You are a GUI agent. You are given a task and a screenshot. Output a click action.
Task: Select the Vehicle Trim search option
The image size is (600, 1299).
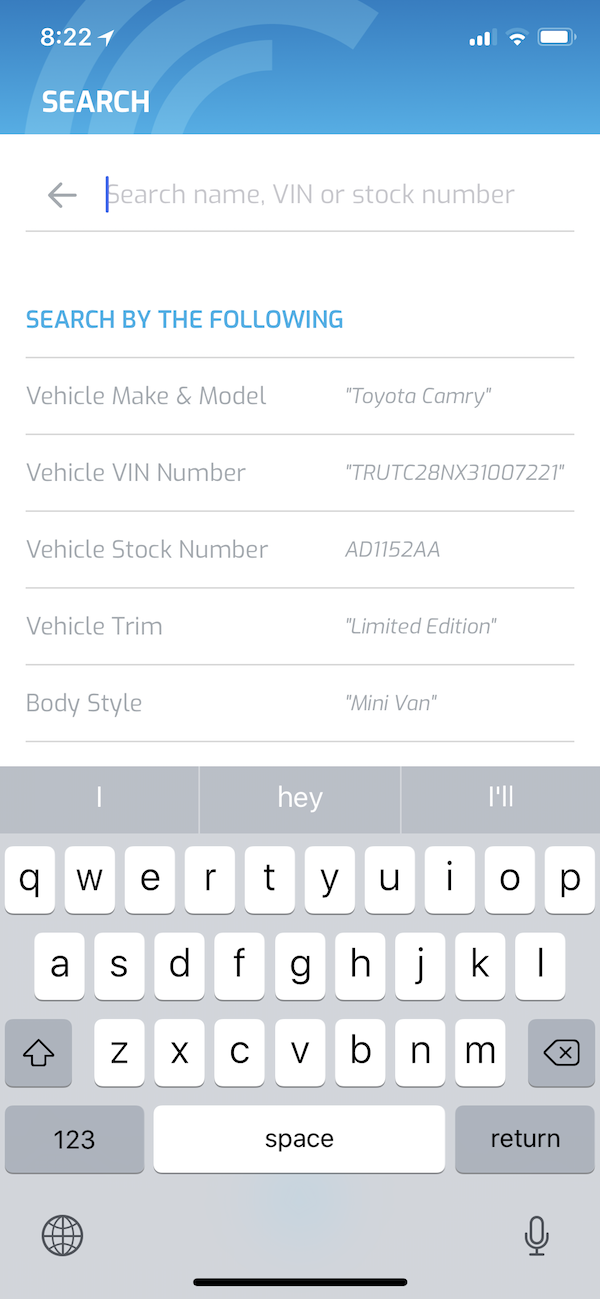(300, 626)
